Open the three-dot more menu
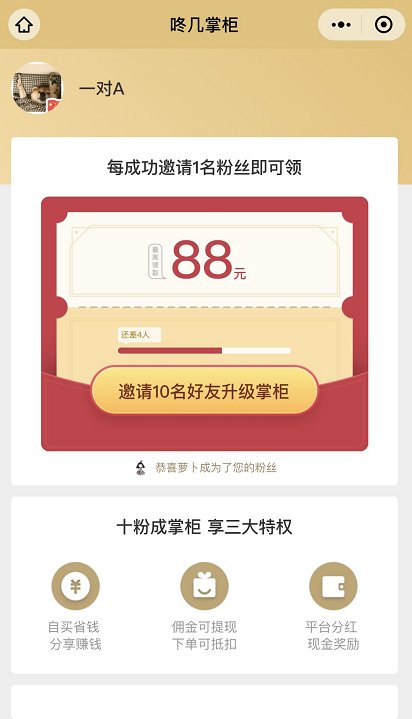This screenshot has width=412, height=719. (340, 24)
